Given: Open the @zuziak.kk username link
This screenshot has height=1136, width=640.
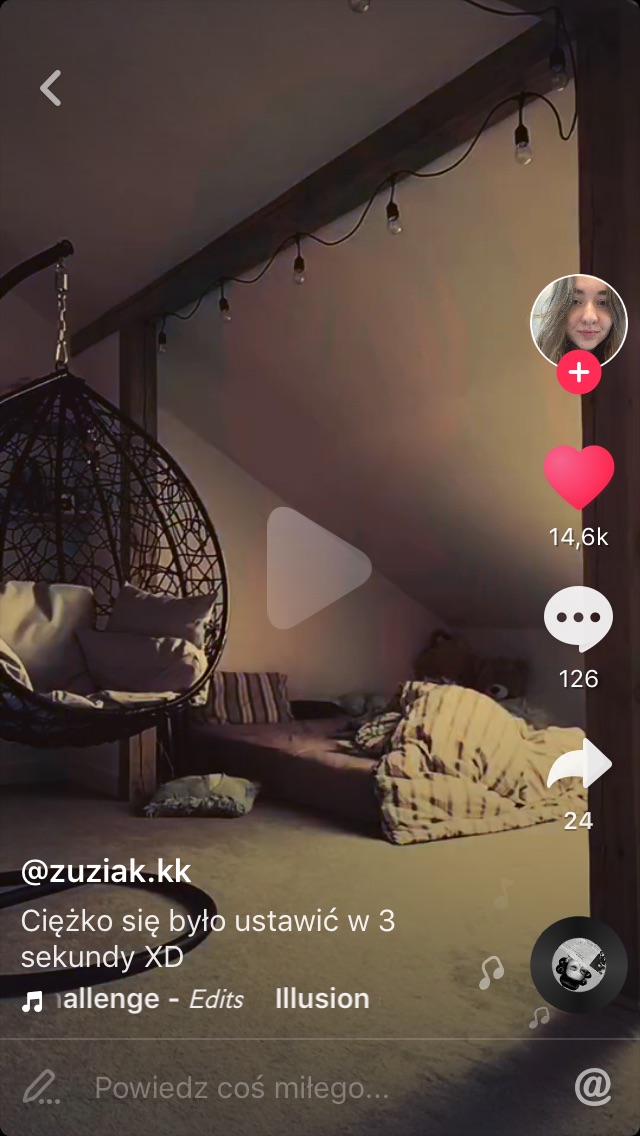Looking at the screenshot, I should (105, 871).
